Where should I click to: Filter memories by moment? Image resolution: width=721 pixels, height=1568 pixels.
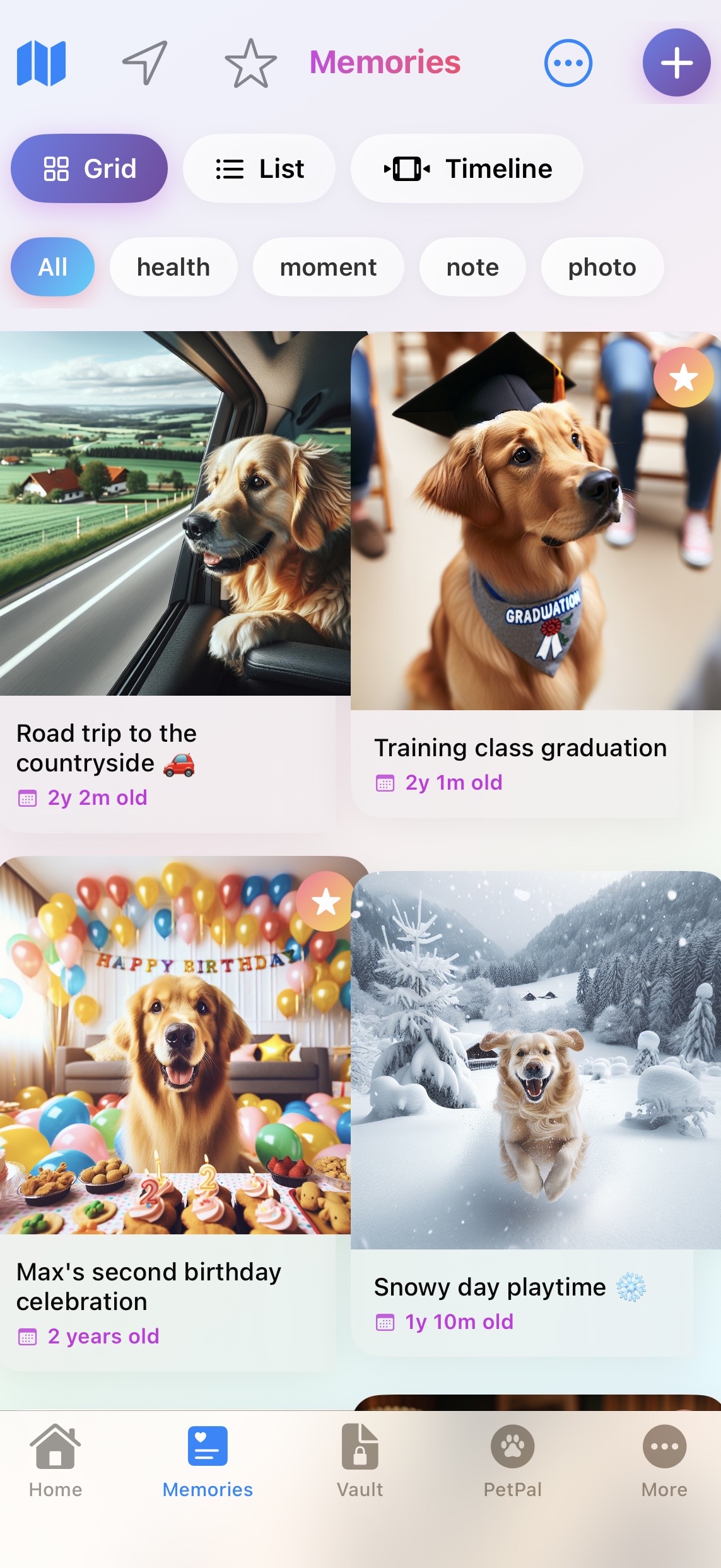click(x=328, y=267)
